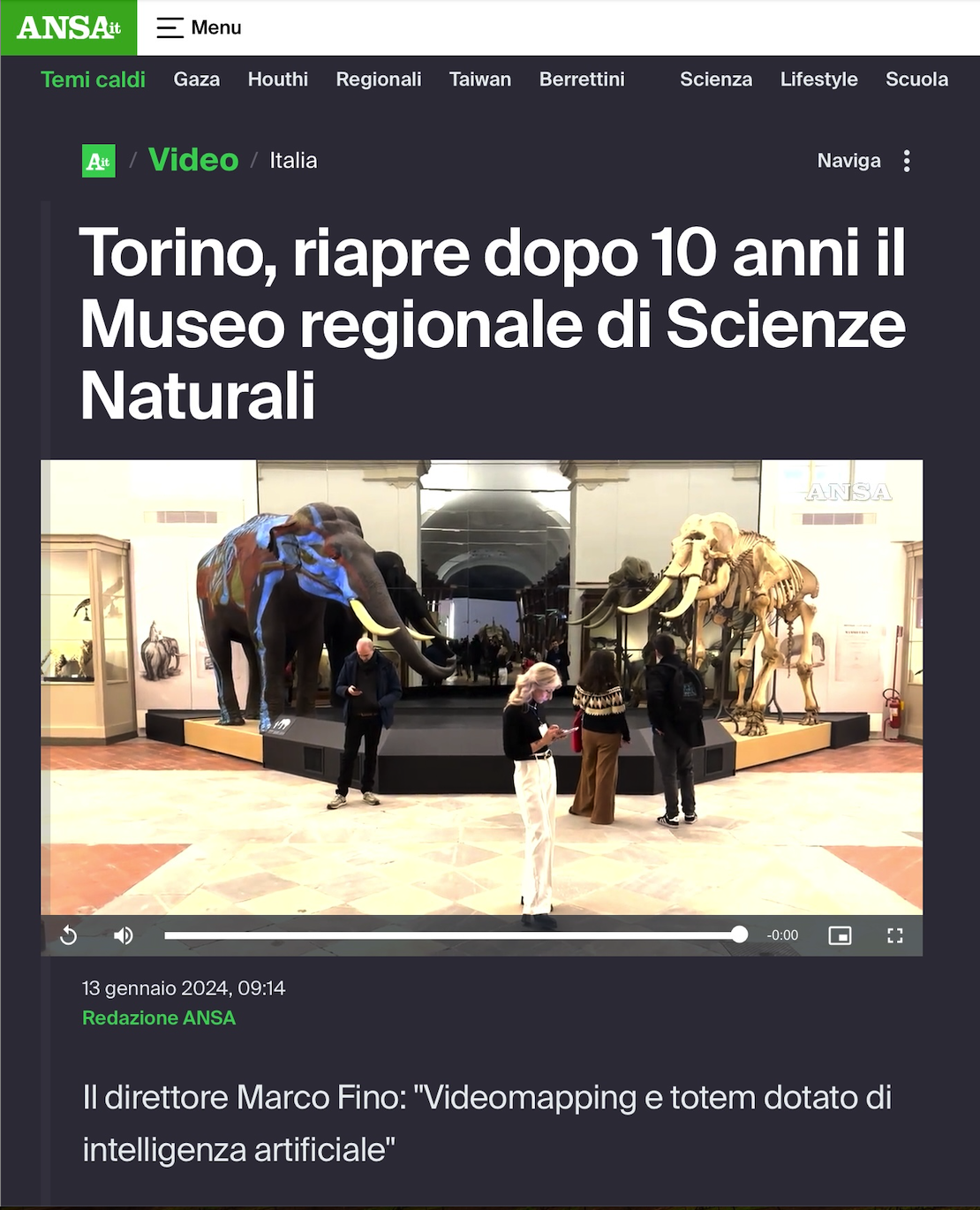Open the Lifestyle section
The height and width of the screenshot is (1210, 980).
click(818, 79)
